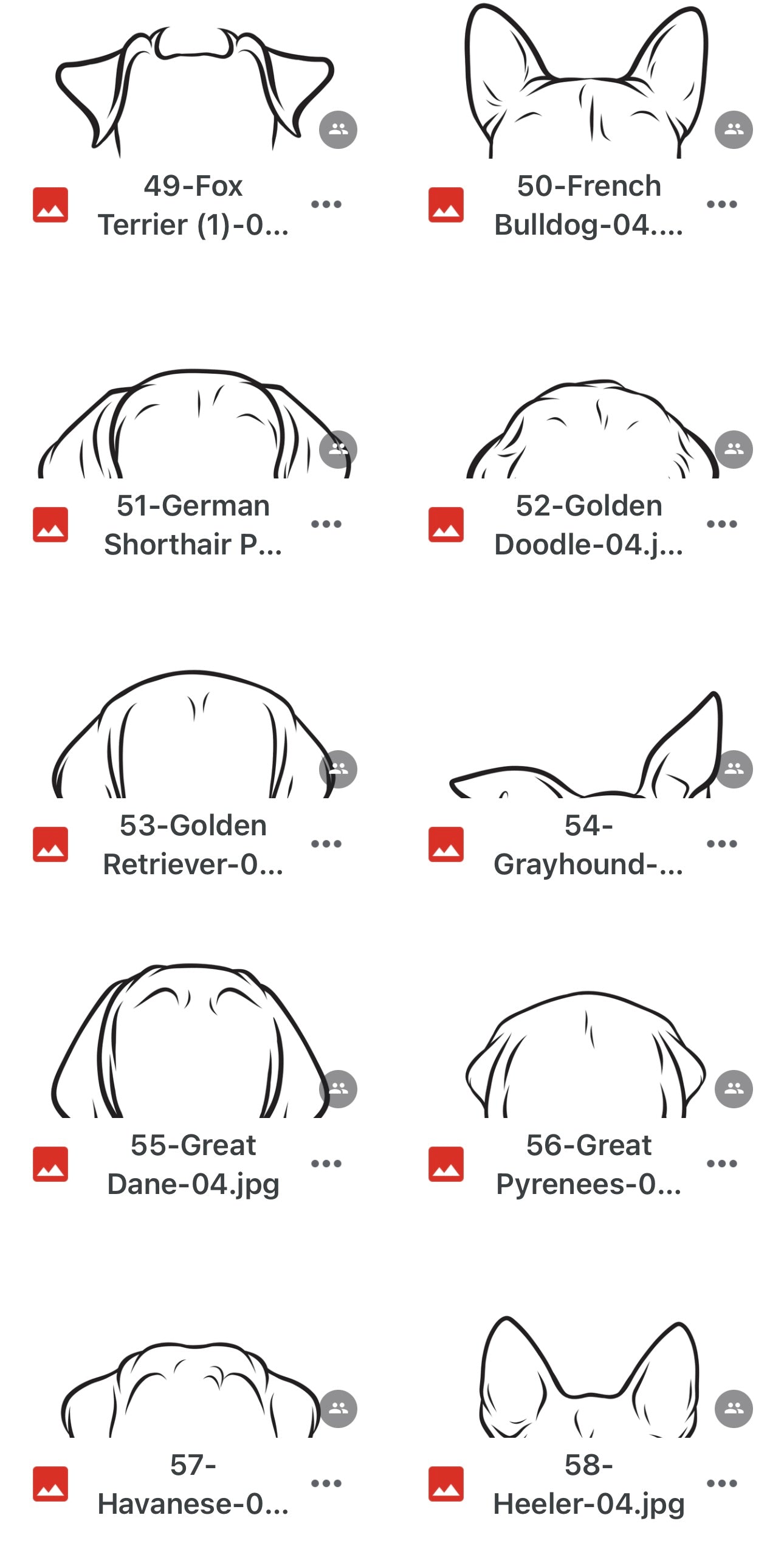Screen dimensions: 784x1546
Task: View the 57-Havanese image file
Action: click(193, 1392)
